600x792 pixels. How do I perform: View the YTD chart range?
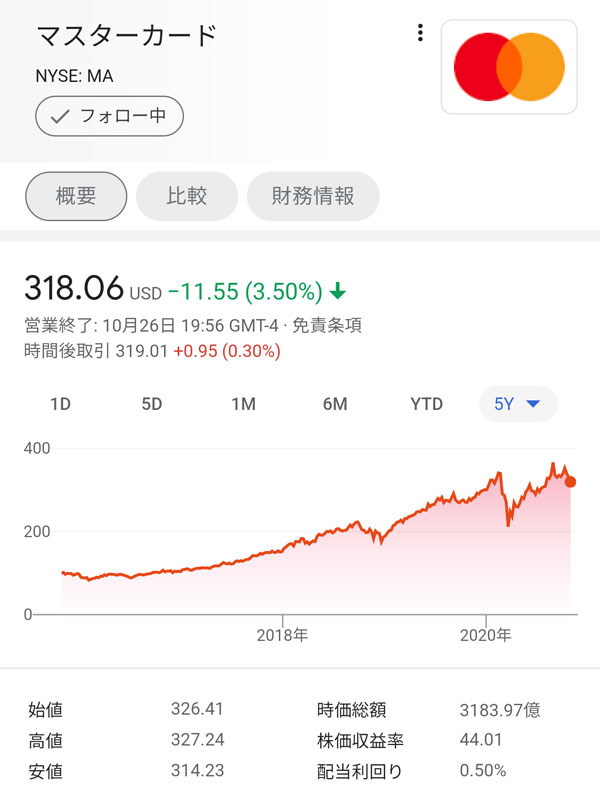[426, 404]
